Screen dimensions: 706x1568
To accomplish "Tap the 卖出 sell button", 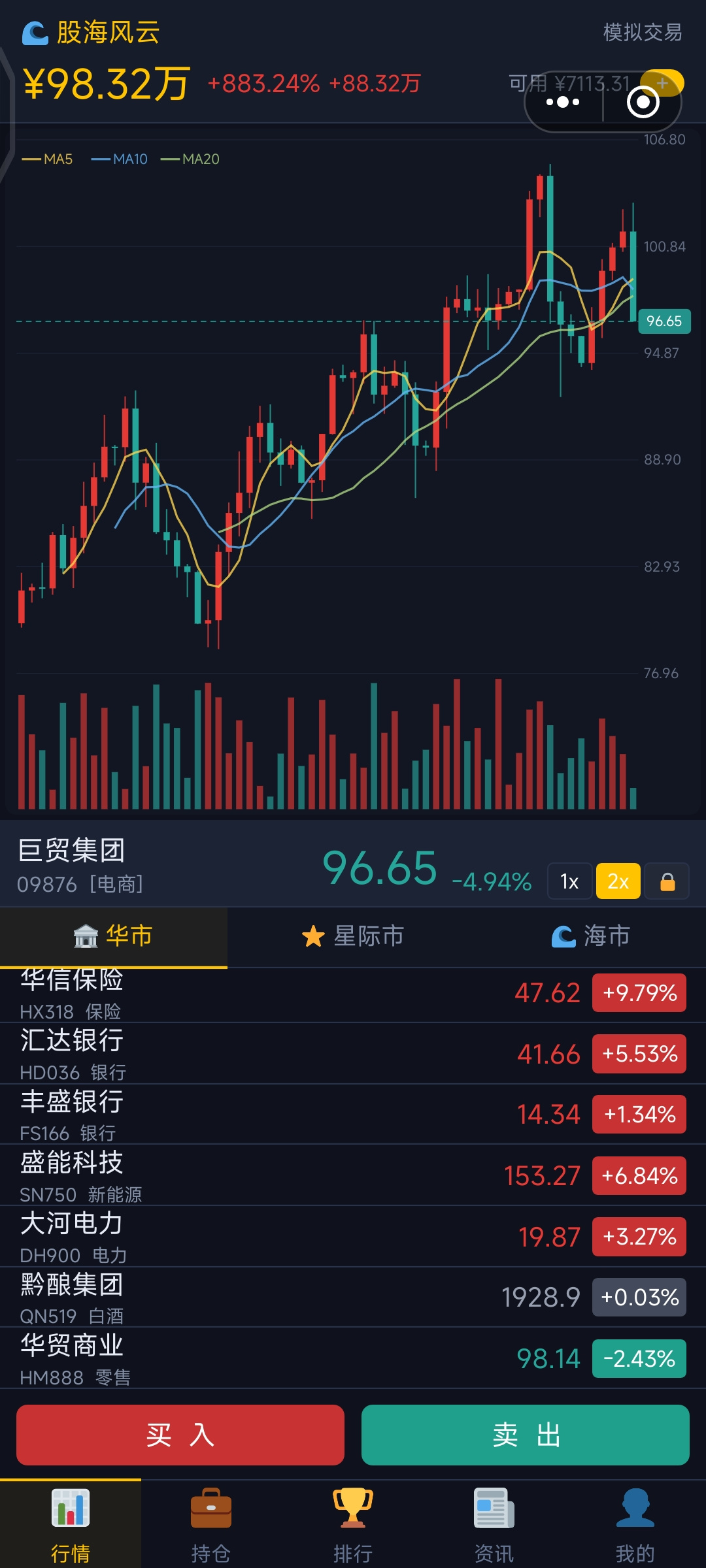I will [526, 1435].
